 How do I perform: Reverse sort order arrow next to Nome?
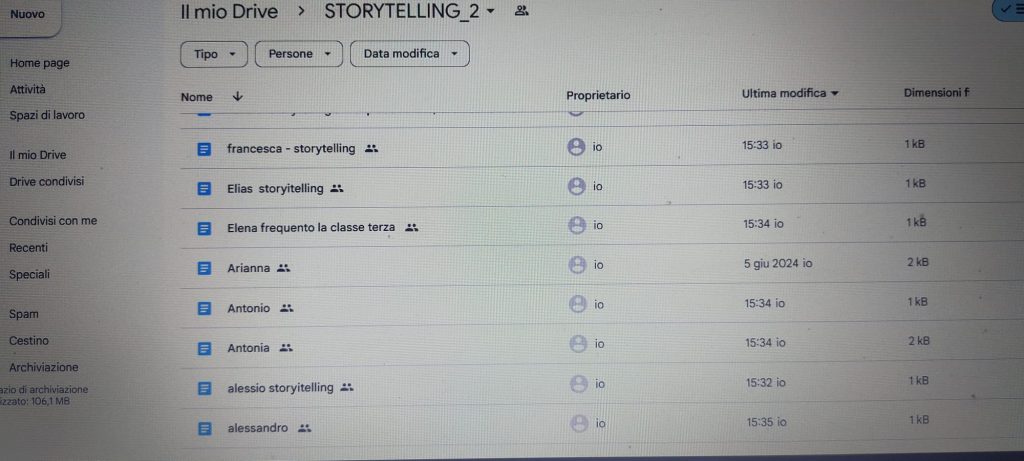coord(238,97)
